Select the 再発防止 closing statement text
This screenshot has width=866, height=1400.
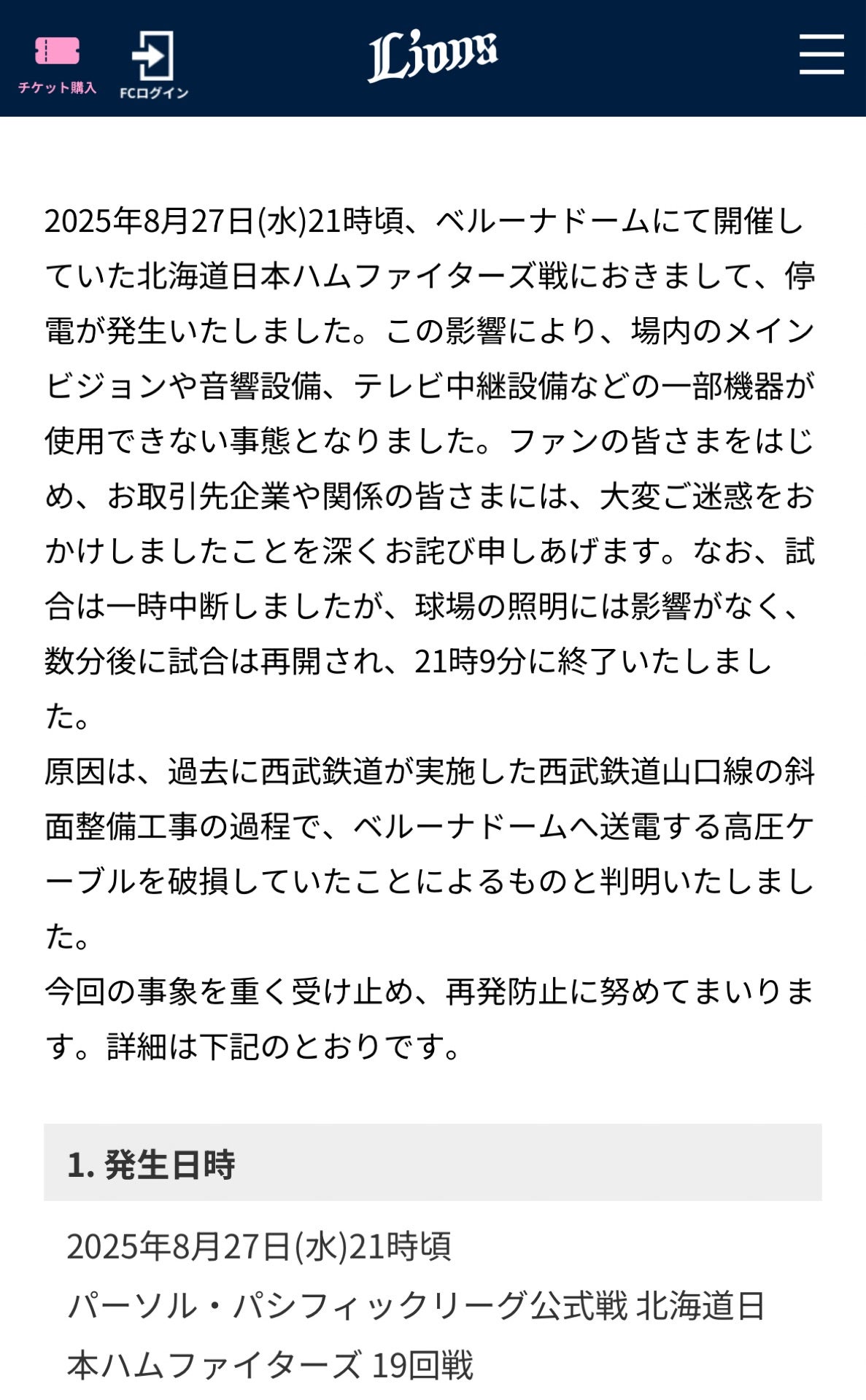click(x=430, y=1014)
